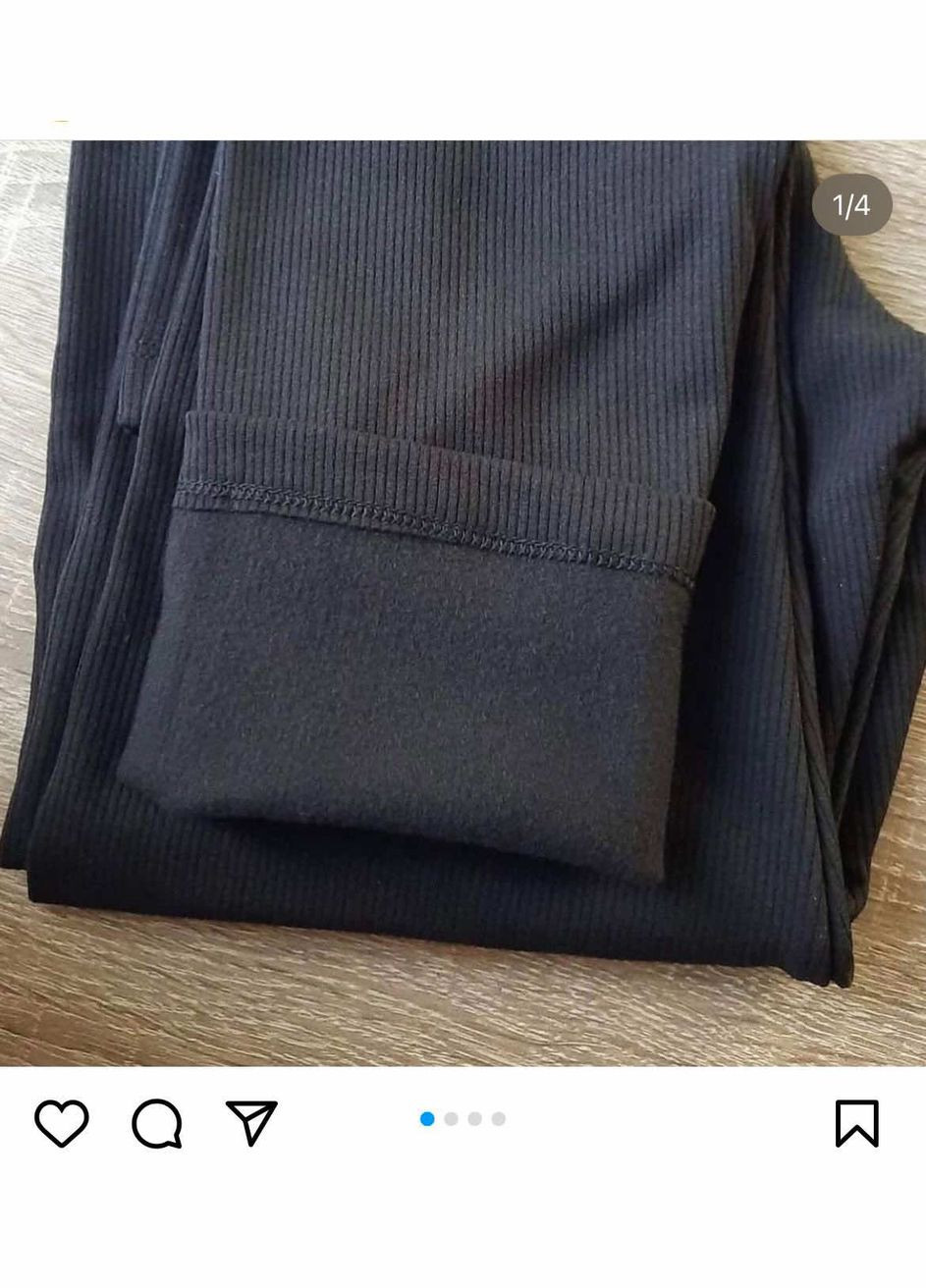
Task: Like this post with the heart icon
Action: point(62,1123)
